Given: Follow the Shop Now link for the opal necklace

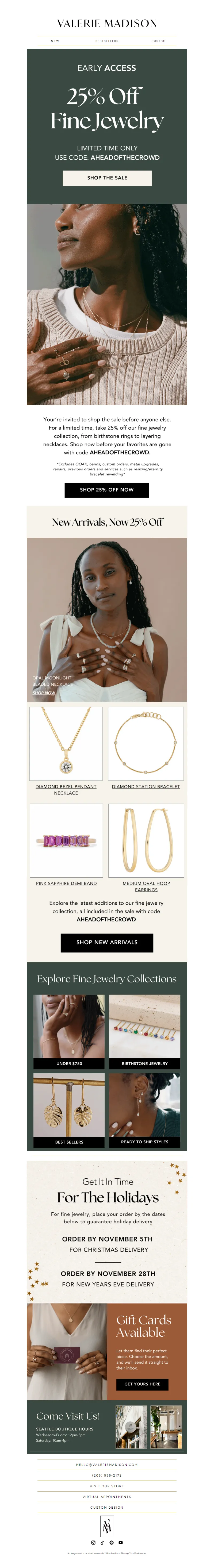Looking at the screenshot, I should coord(44,693).
